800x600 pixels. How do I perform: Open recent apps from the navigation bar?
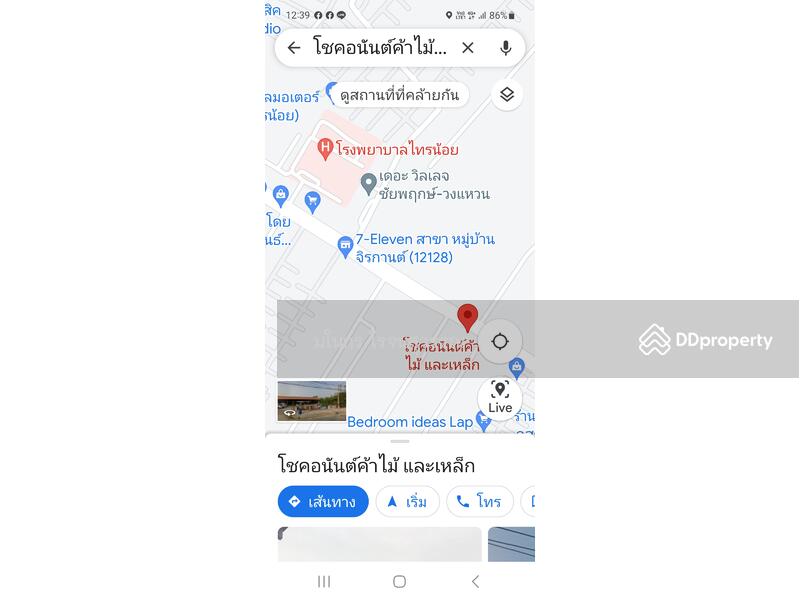(x=324, y=581)
